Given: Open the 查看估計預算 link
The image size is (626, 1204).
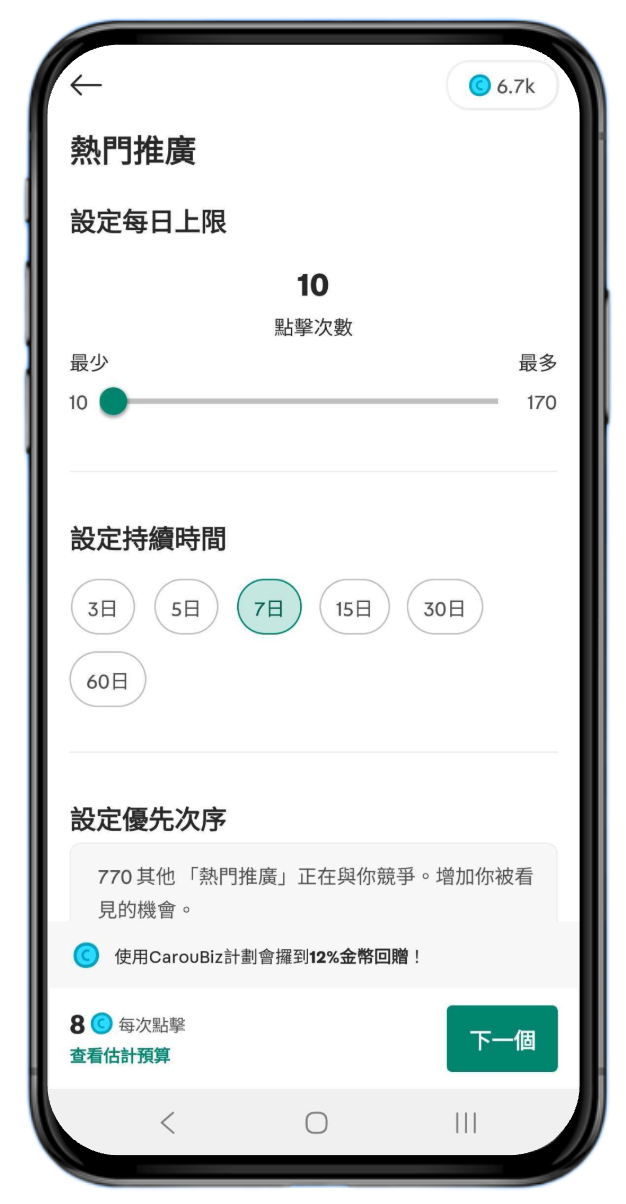Looking at the screenshot, I should 120,1055.
